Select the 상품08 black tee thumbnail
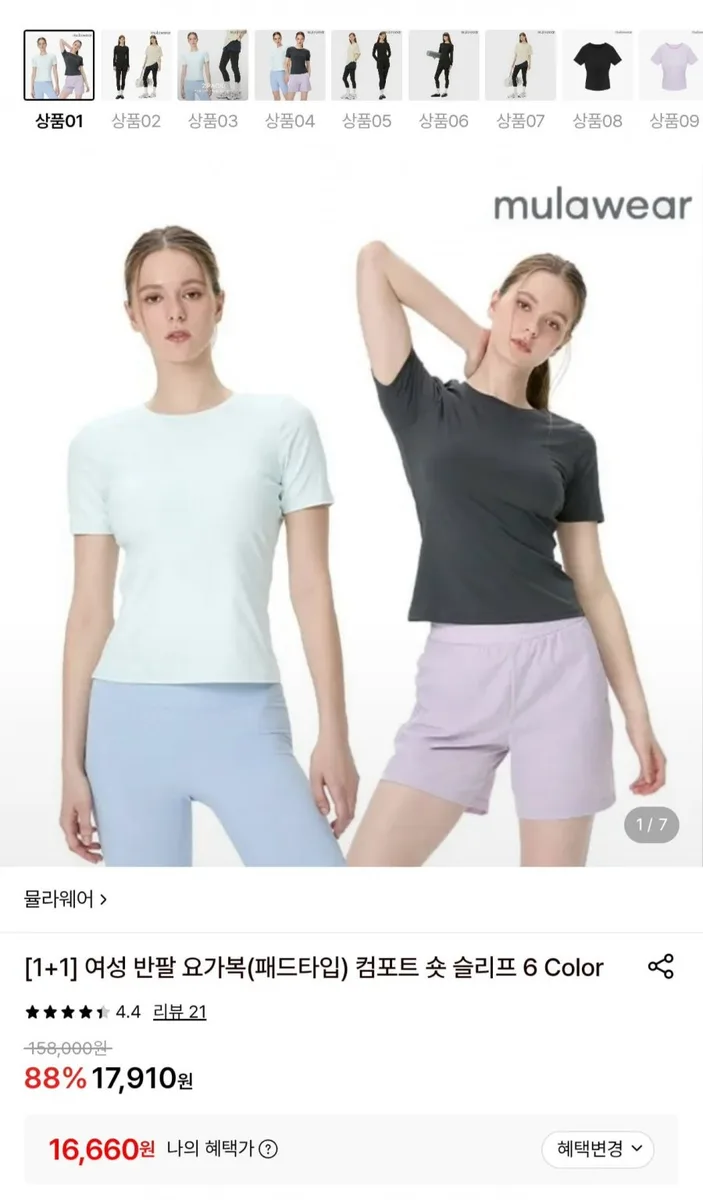Viewport: 703px width, 1200px height. point(598,65)
